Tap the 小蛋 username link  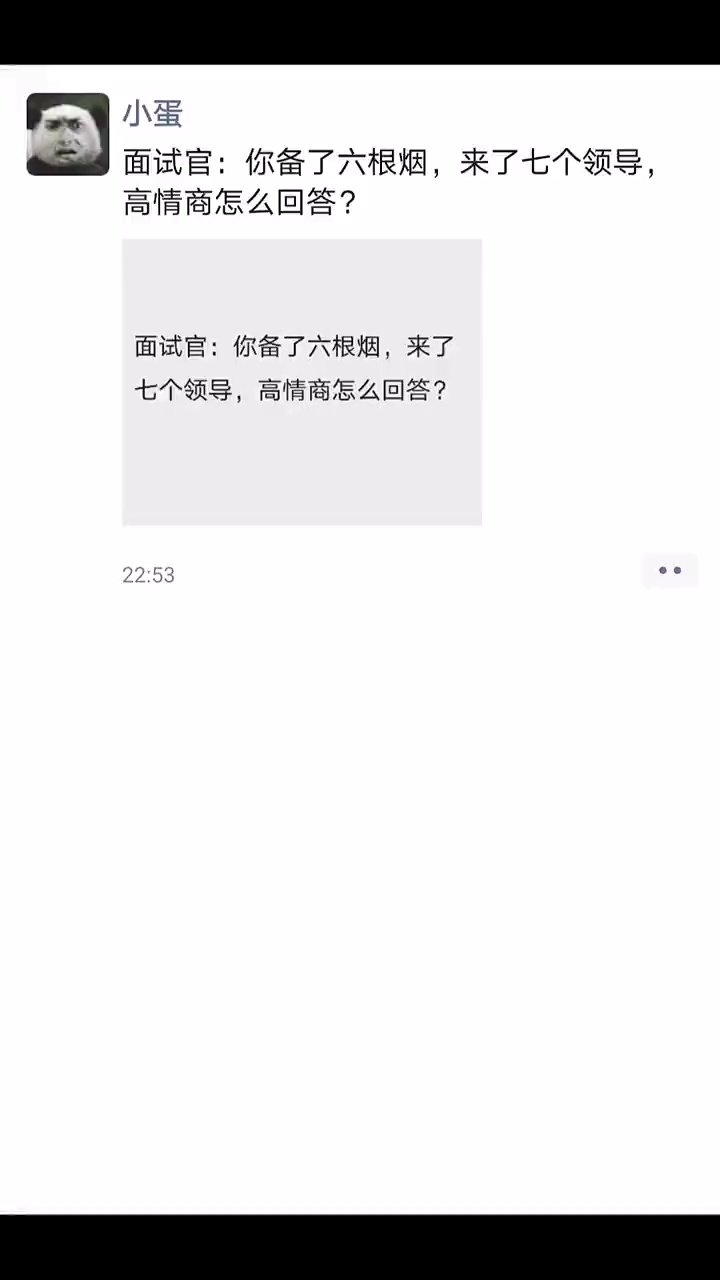point(152,112)
